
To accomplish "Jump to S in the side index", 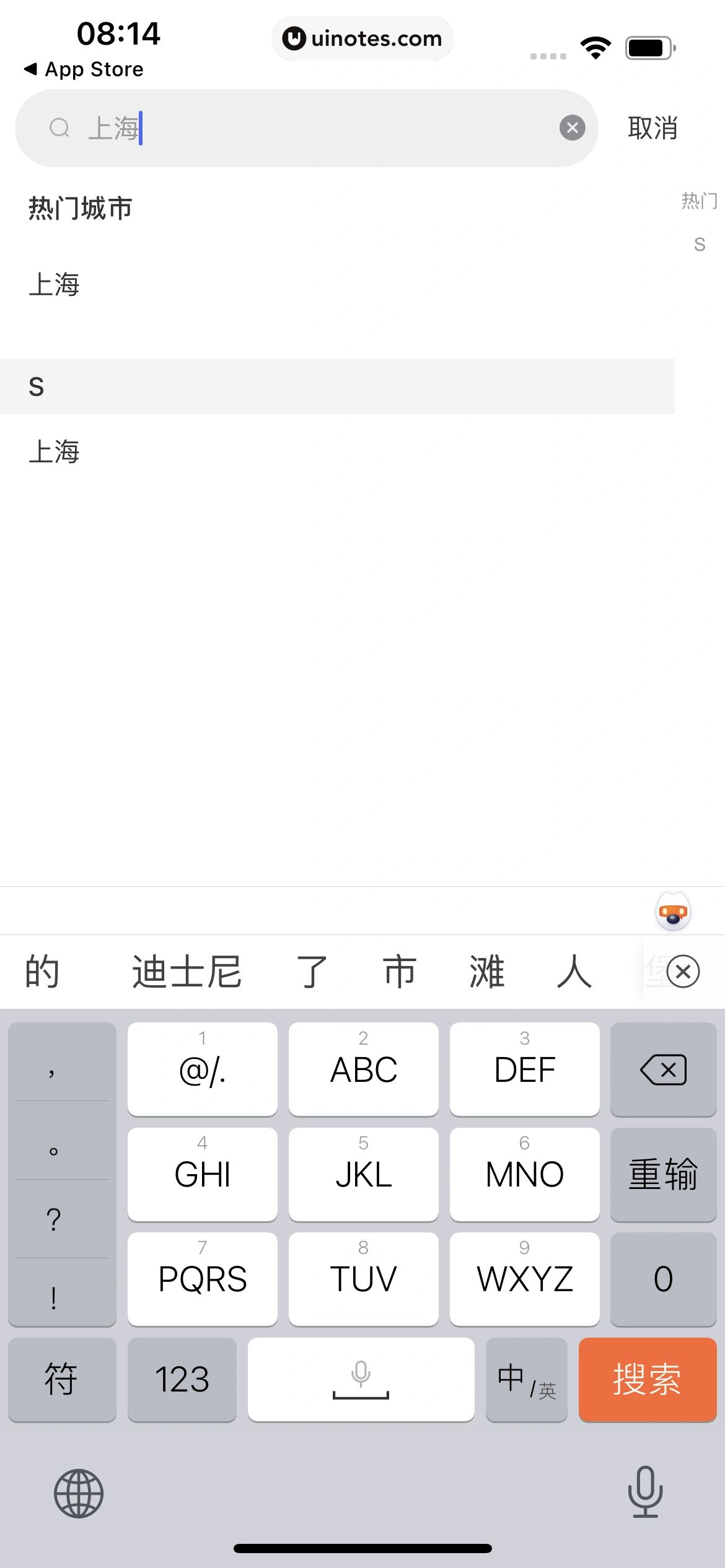I will coord(699,244).
